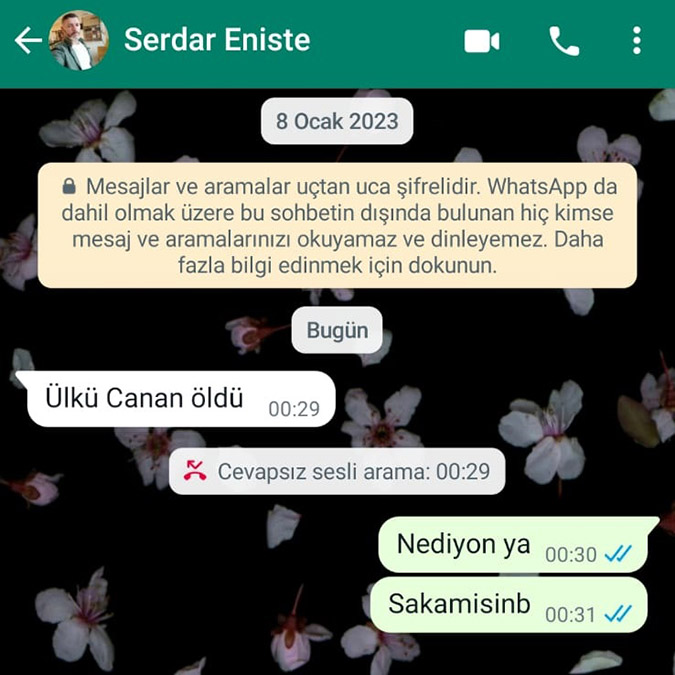
Task: Call back from missed voice call 00:29
Action: tap(337, 471)
